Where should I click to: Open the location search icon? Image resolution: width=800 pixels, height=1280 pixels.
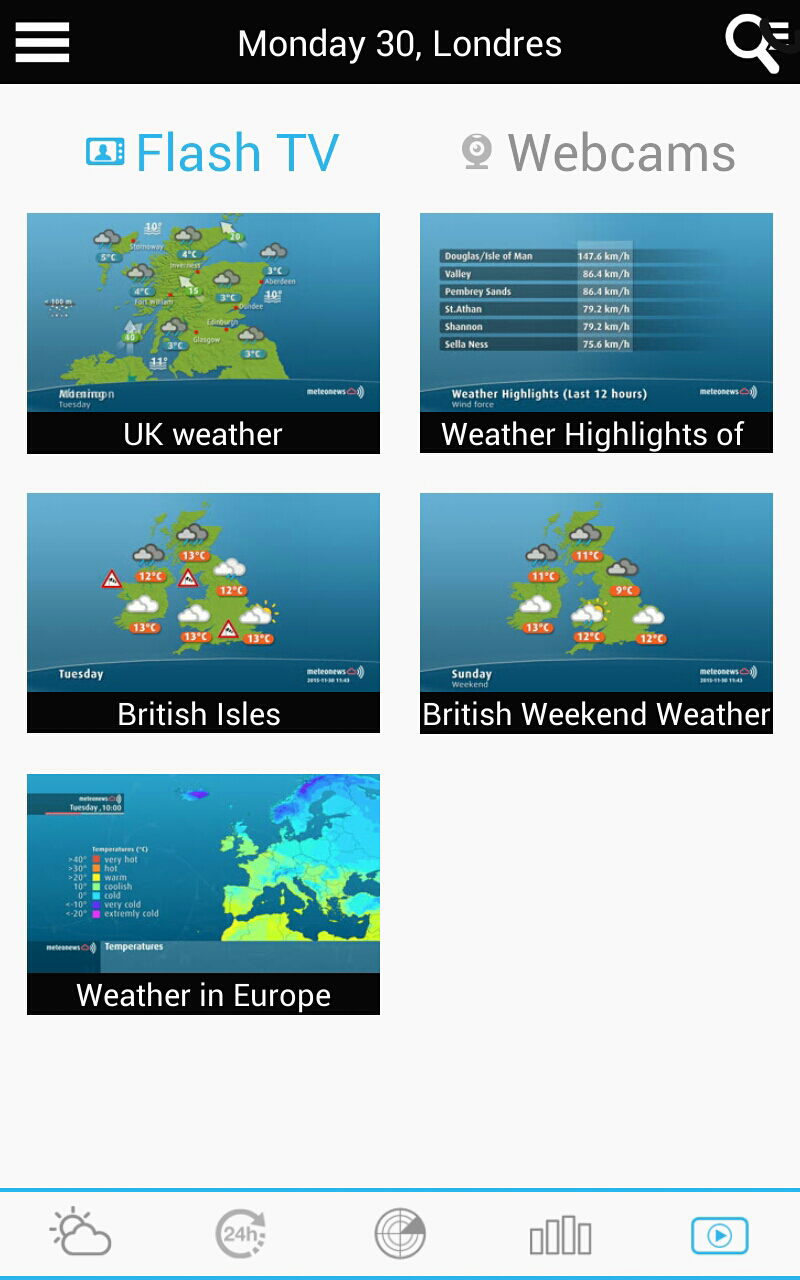(756, 42)
